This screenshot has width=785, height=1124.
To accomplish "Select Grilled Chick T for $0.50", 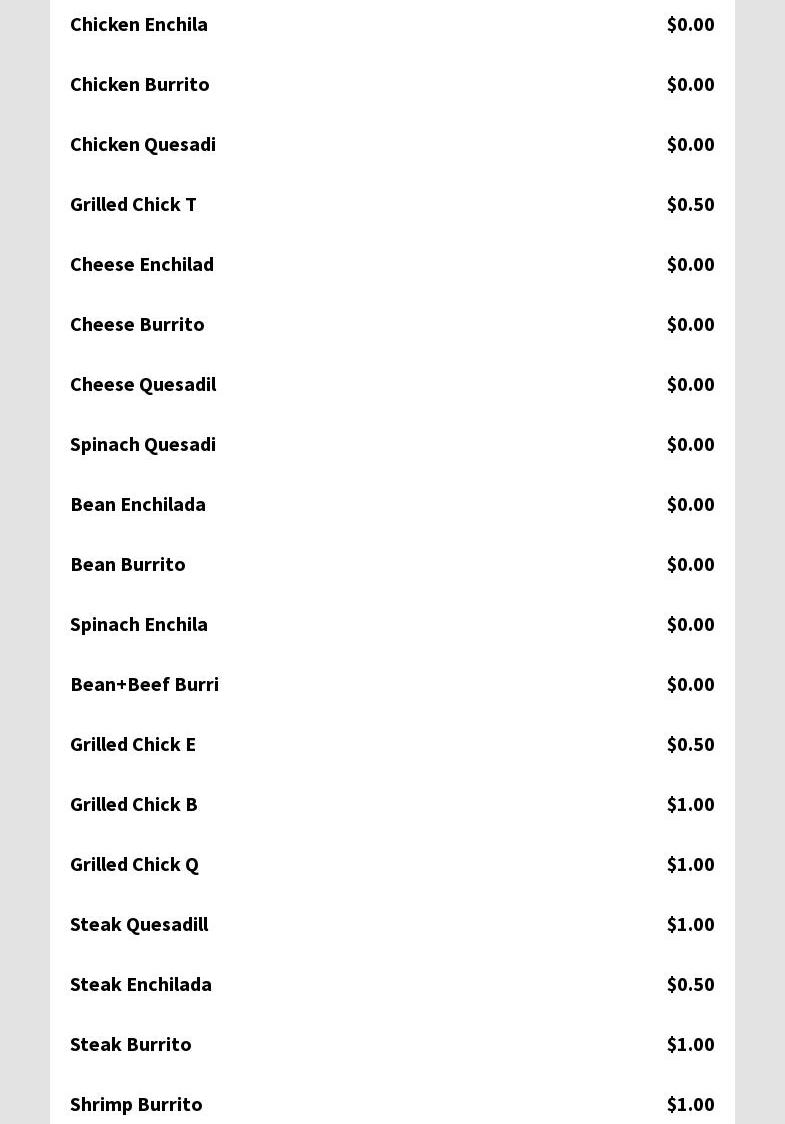I will coord(133,204).
